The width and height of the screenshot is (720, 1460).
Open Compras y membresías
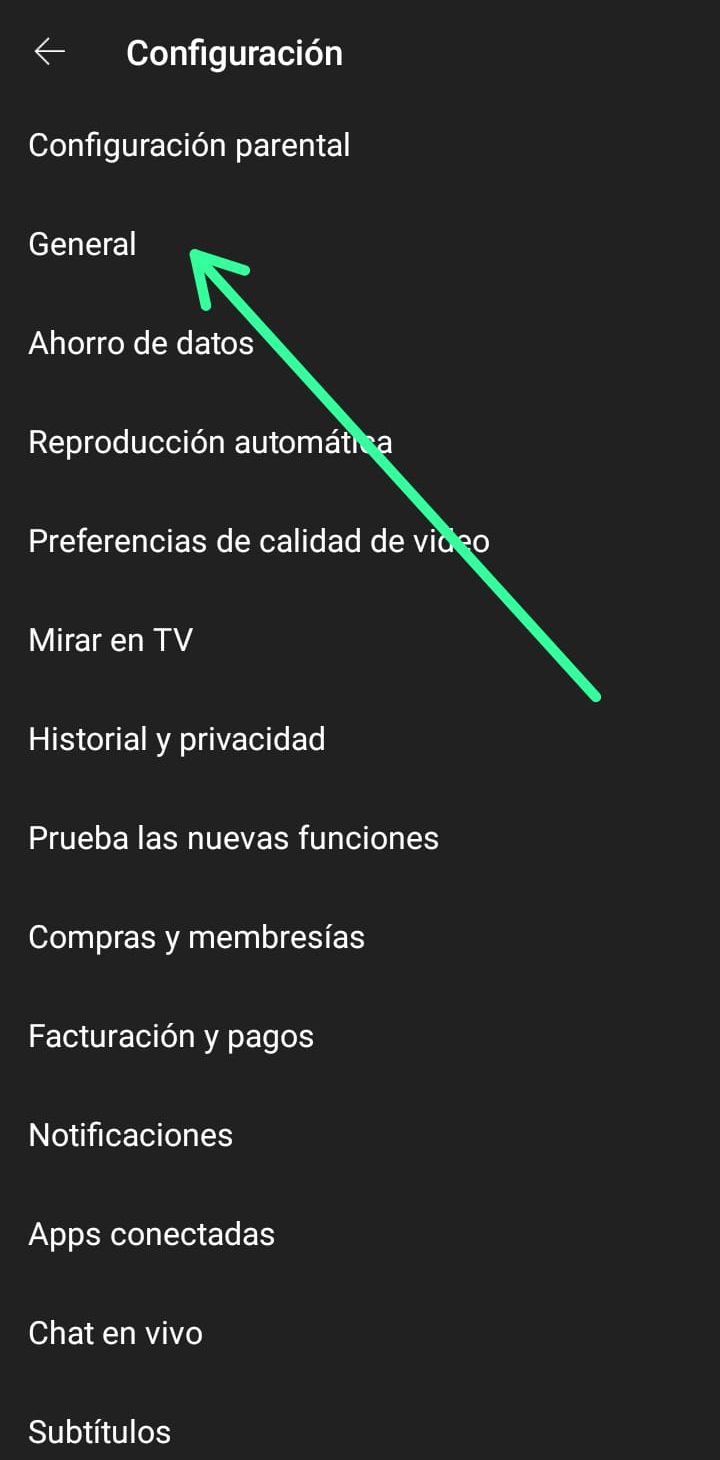point(196,937)
